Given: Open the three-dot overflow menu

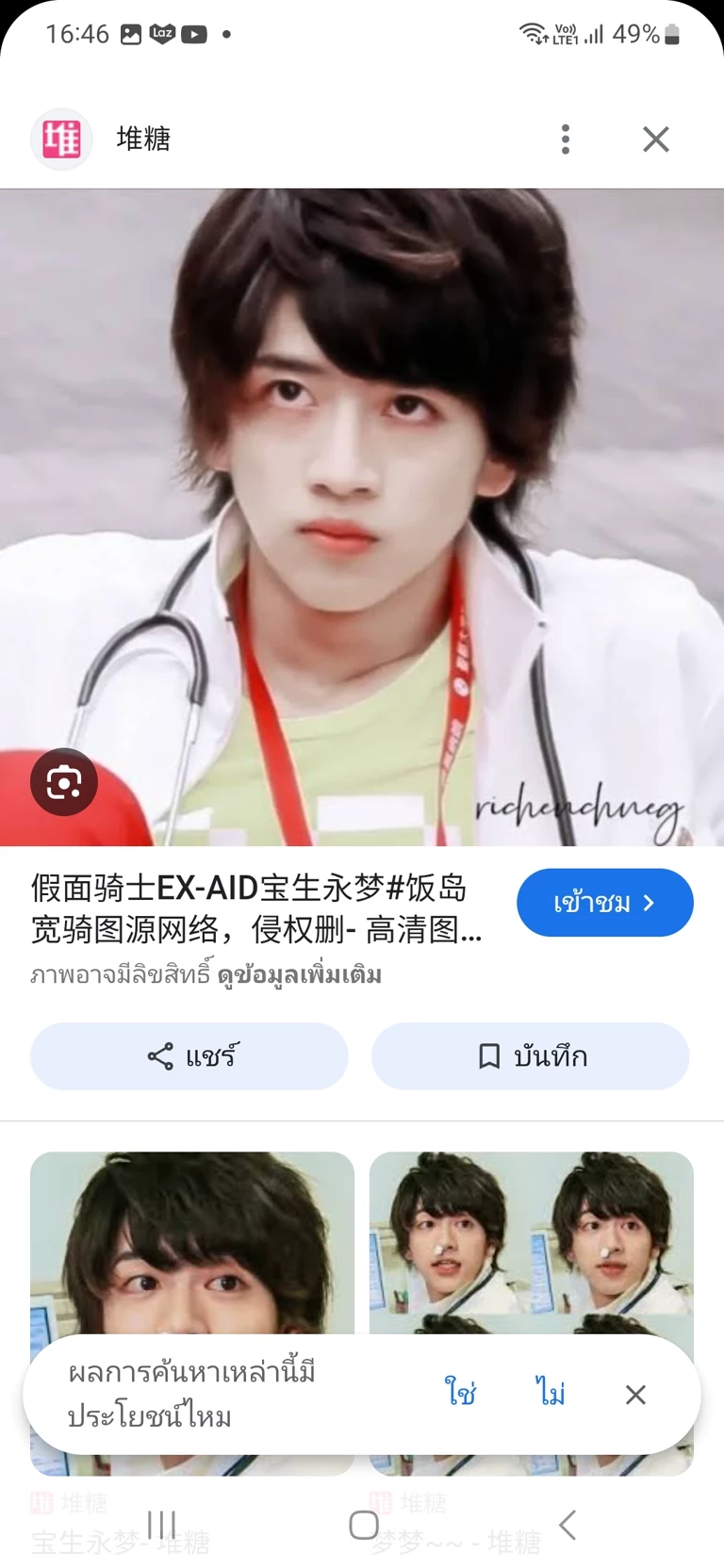Looking at the screenshot, I should point(566,139).
